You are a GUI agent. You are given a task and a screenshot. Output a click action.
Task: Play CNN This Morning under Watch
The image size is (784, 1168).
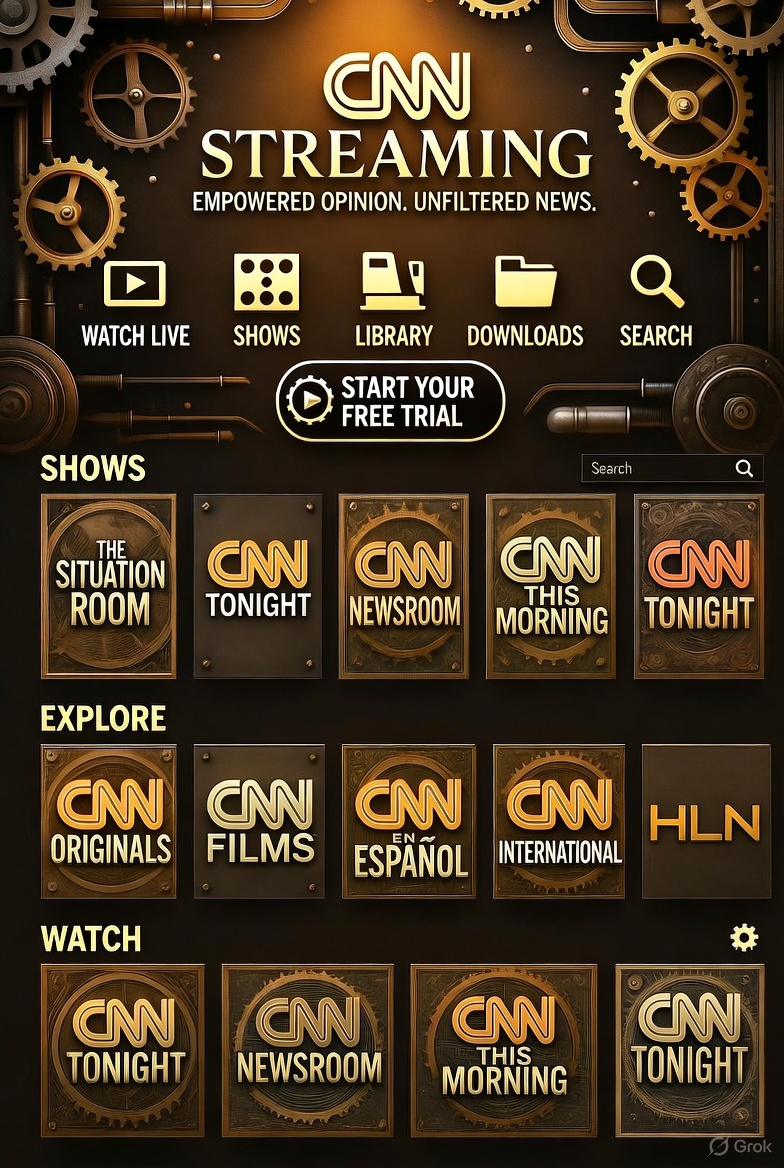[503, 1050]
